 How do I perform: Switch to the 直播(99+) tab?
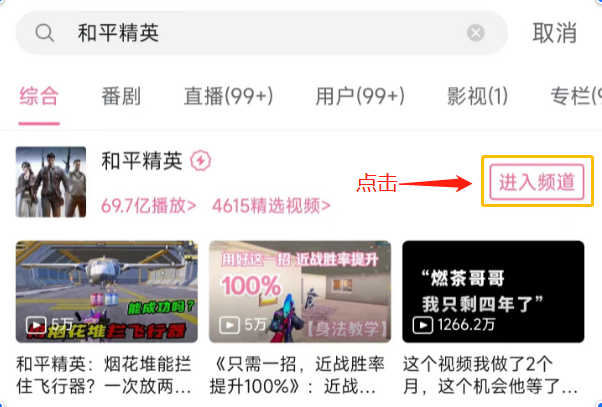[228, 96]
